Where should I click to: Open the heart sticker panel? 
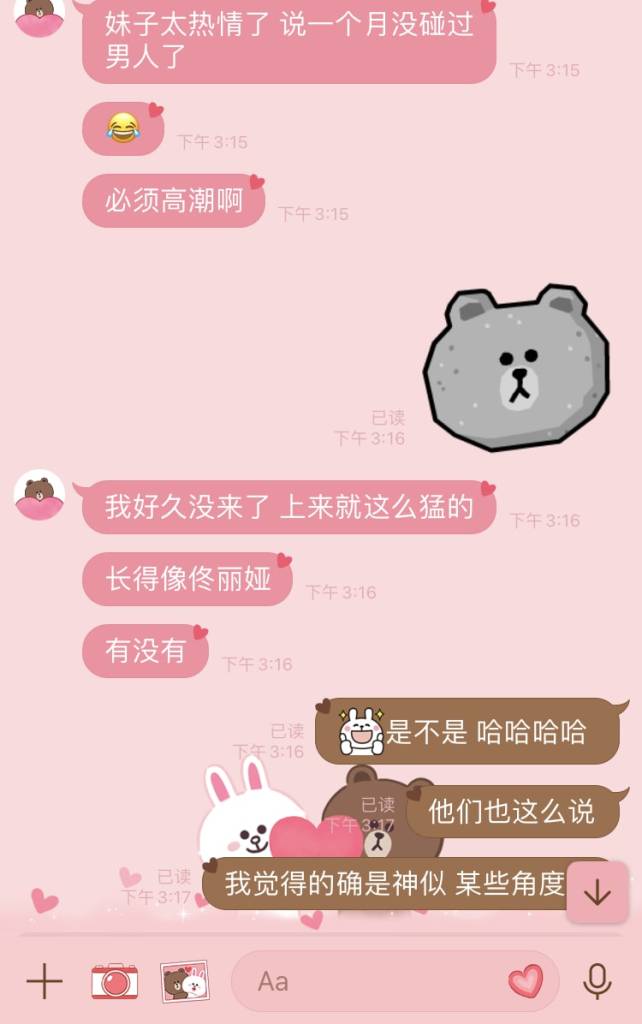coord(526,981)
